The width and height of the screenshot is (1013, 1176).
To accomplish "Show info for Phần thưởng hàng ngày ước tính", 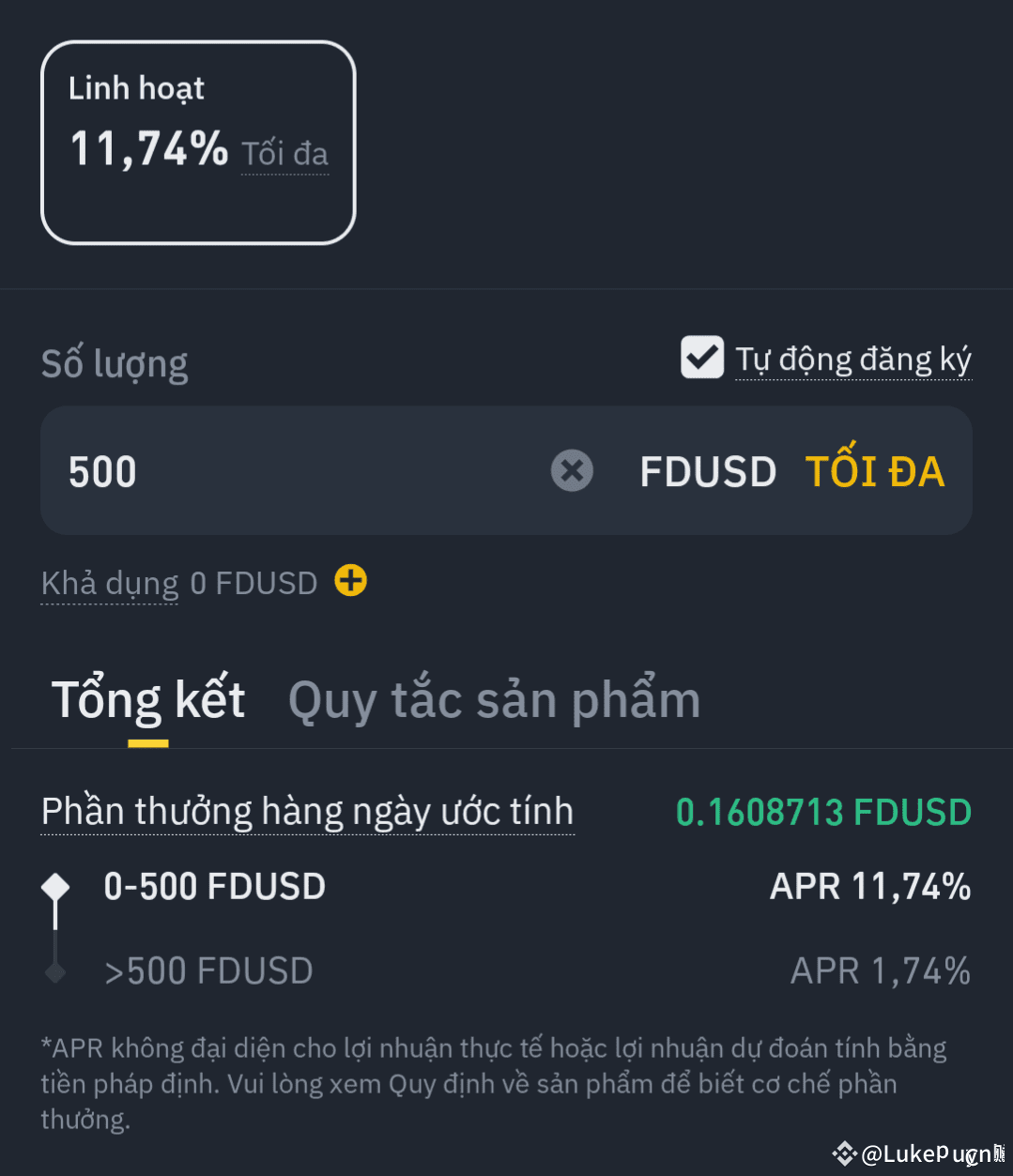I will [x=307, y=812].
